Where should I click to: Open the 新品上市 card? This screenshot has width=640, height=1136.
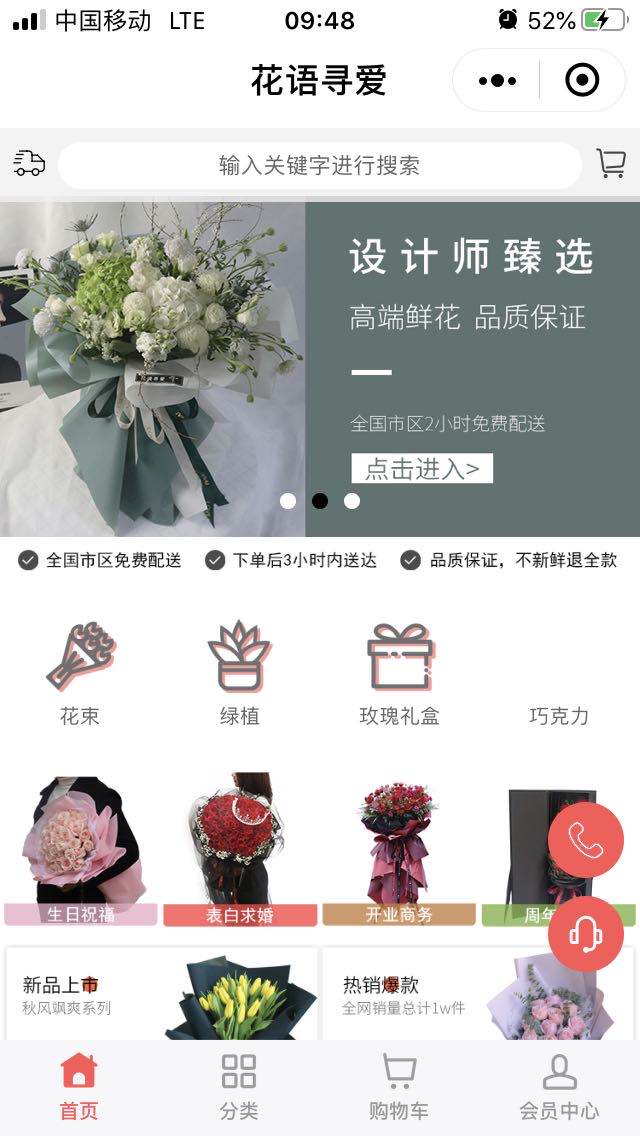(161, 995)
